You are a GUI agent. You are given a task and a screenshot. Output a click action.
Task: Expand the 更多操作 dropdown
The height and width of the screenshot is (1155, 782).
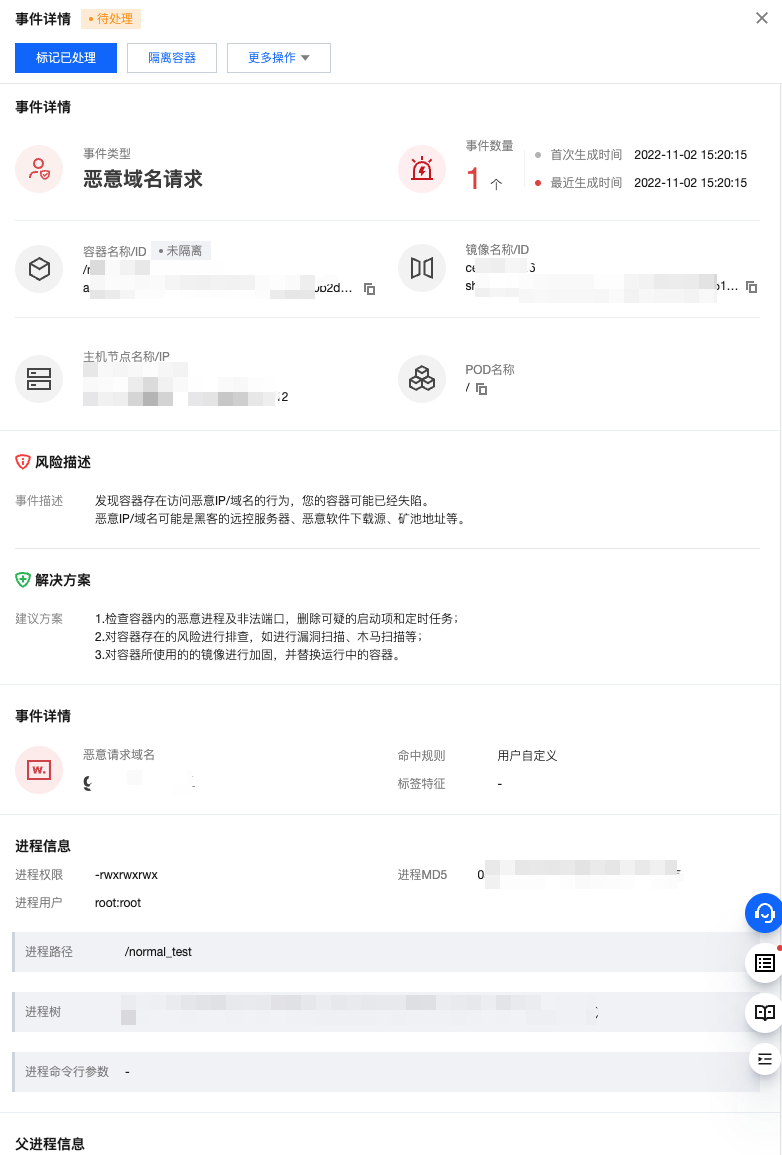(278, 58)
